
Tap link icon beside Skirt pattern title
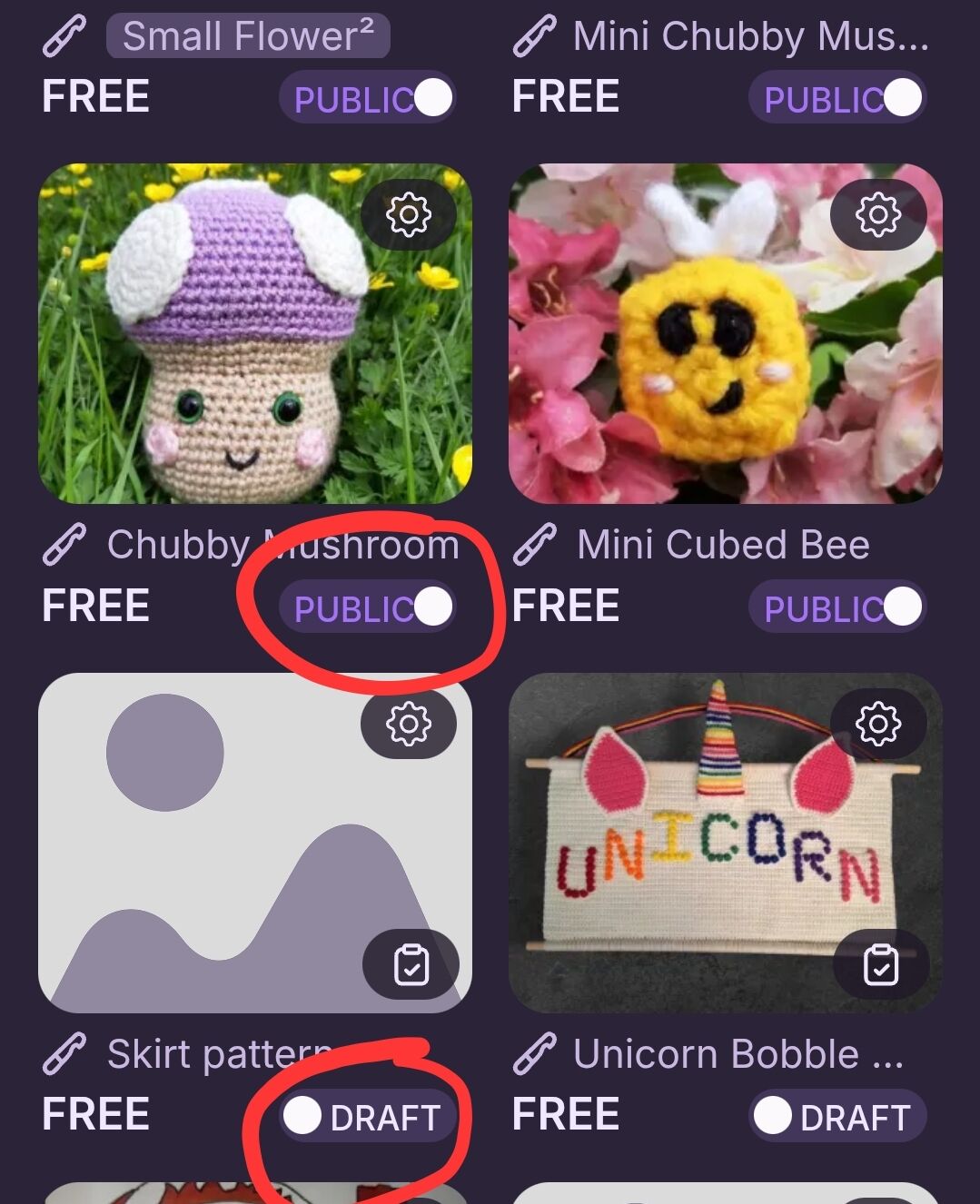point(64,1054)
